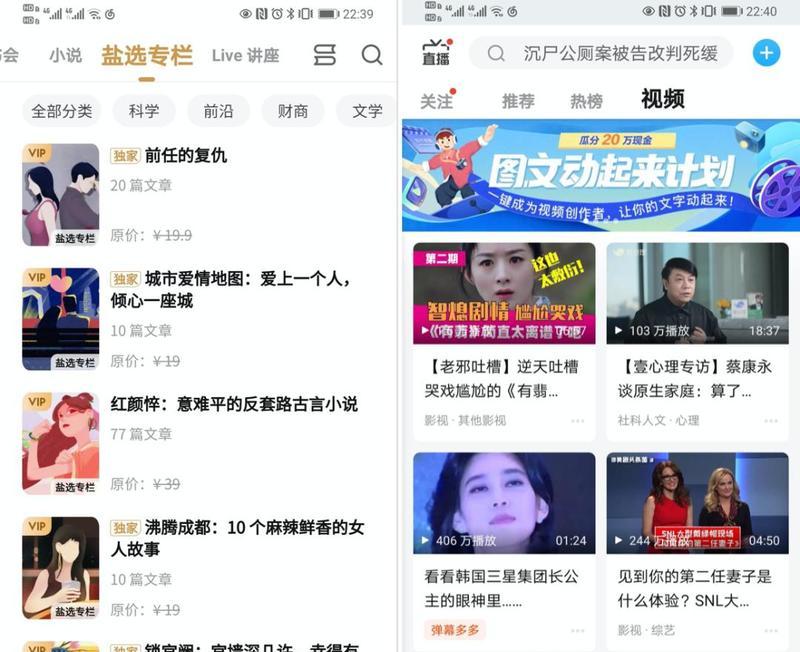800x652 pixels.
Task: Select the 全部分类 chip
Action: (x=62, y=111)
